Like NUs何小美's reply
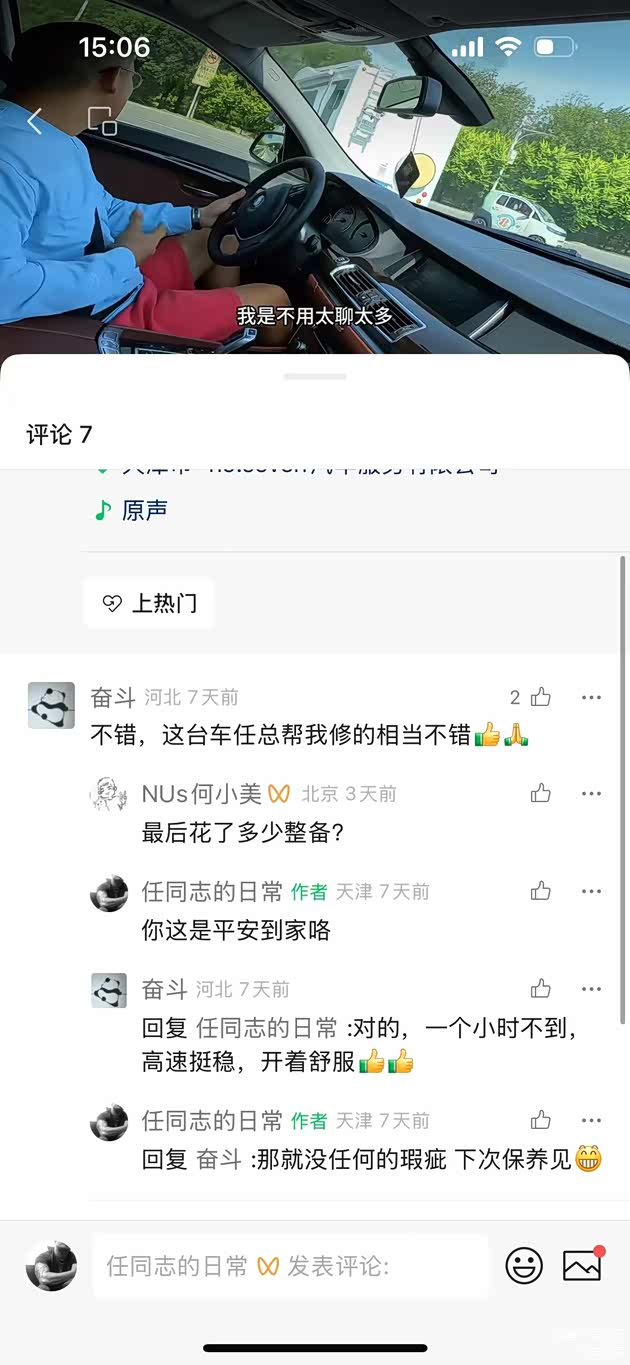This screenshot has width=630, height=1365. coord(540,793)
